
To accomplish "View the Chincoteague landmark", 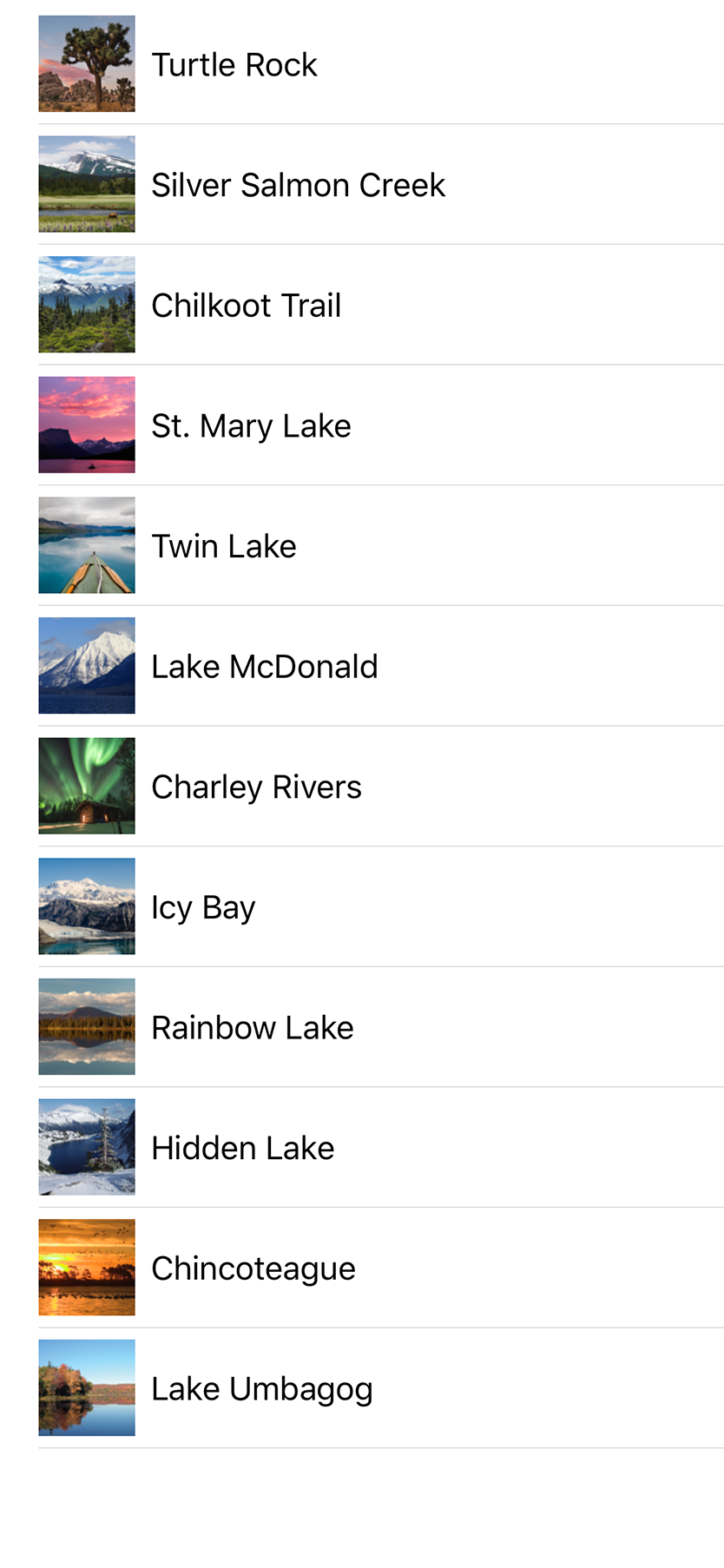I will pyautogui.click(x=253, y=1268).
